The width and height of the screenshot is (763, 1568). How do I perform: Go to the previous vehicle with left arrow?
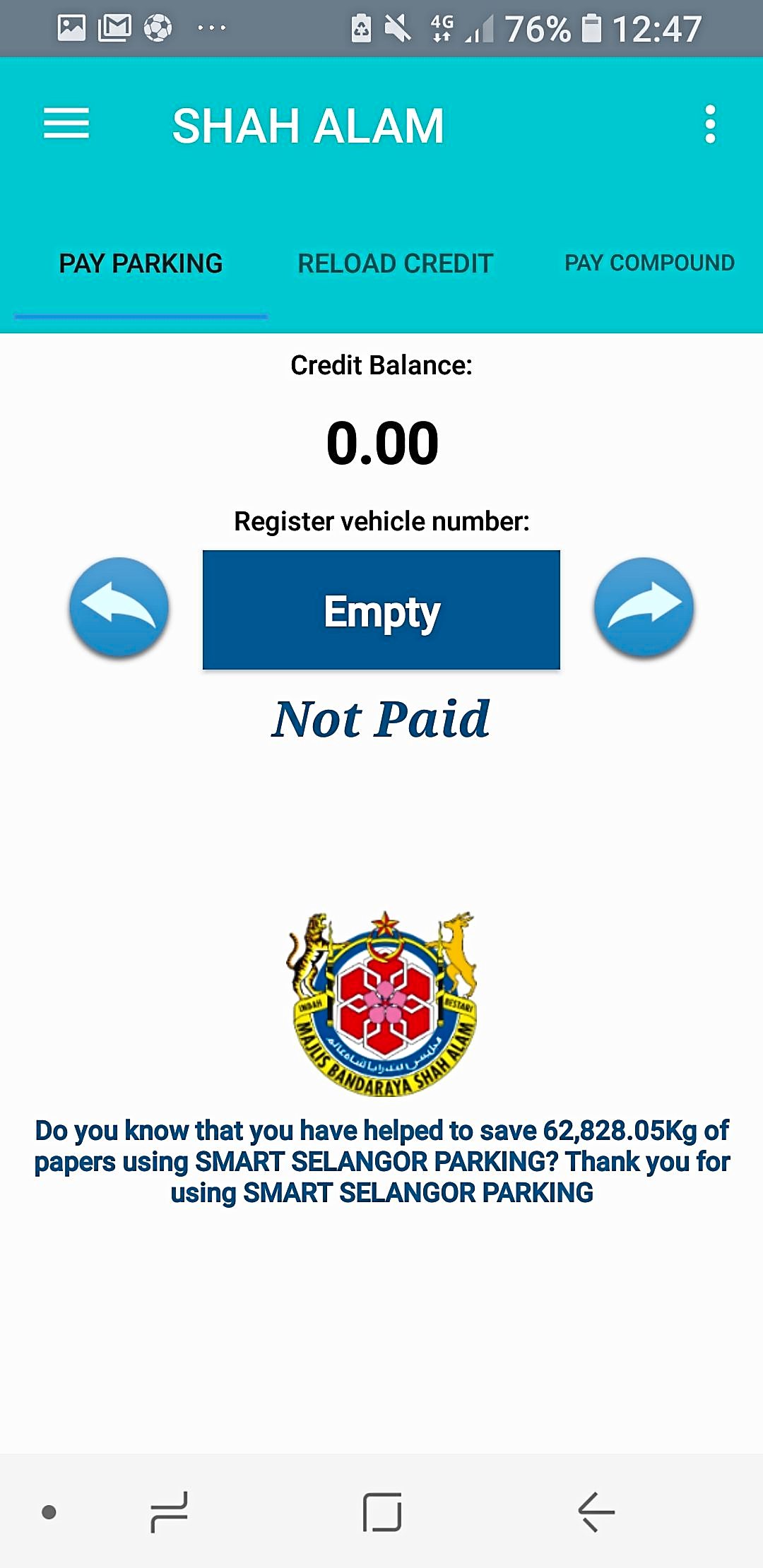click(x=119, y=607)
